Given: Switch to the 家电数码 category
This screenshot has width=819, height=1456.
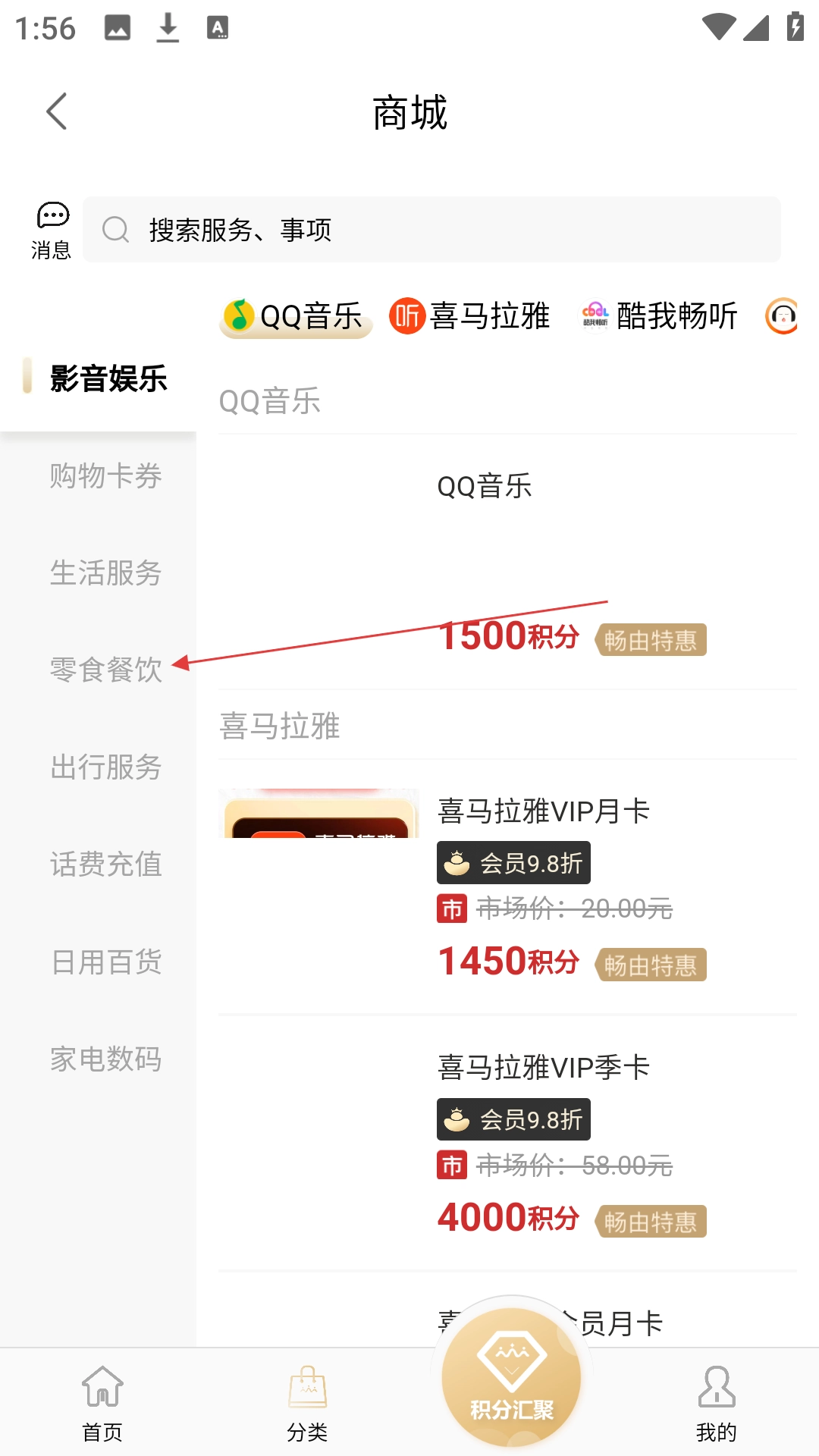Looking at the screenshot, I should click(105, 1059).
